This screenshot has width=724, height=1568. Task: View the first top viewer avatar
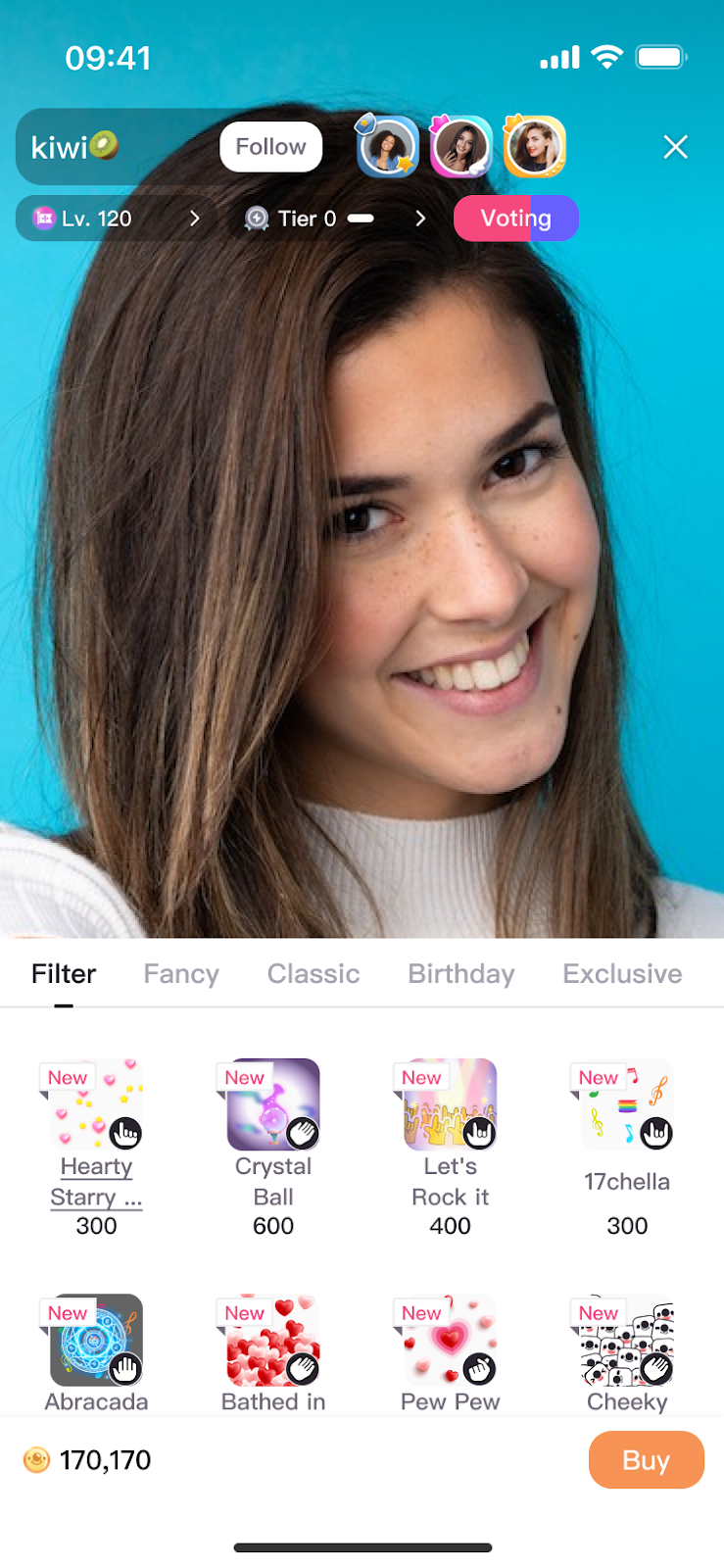coord(388,147)
